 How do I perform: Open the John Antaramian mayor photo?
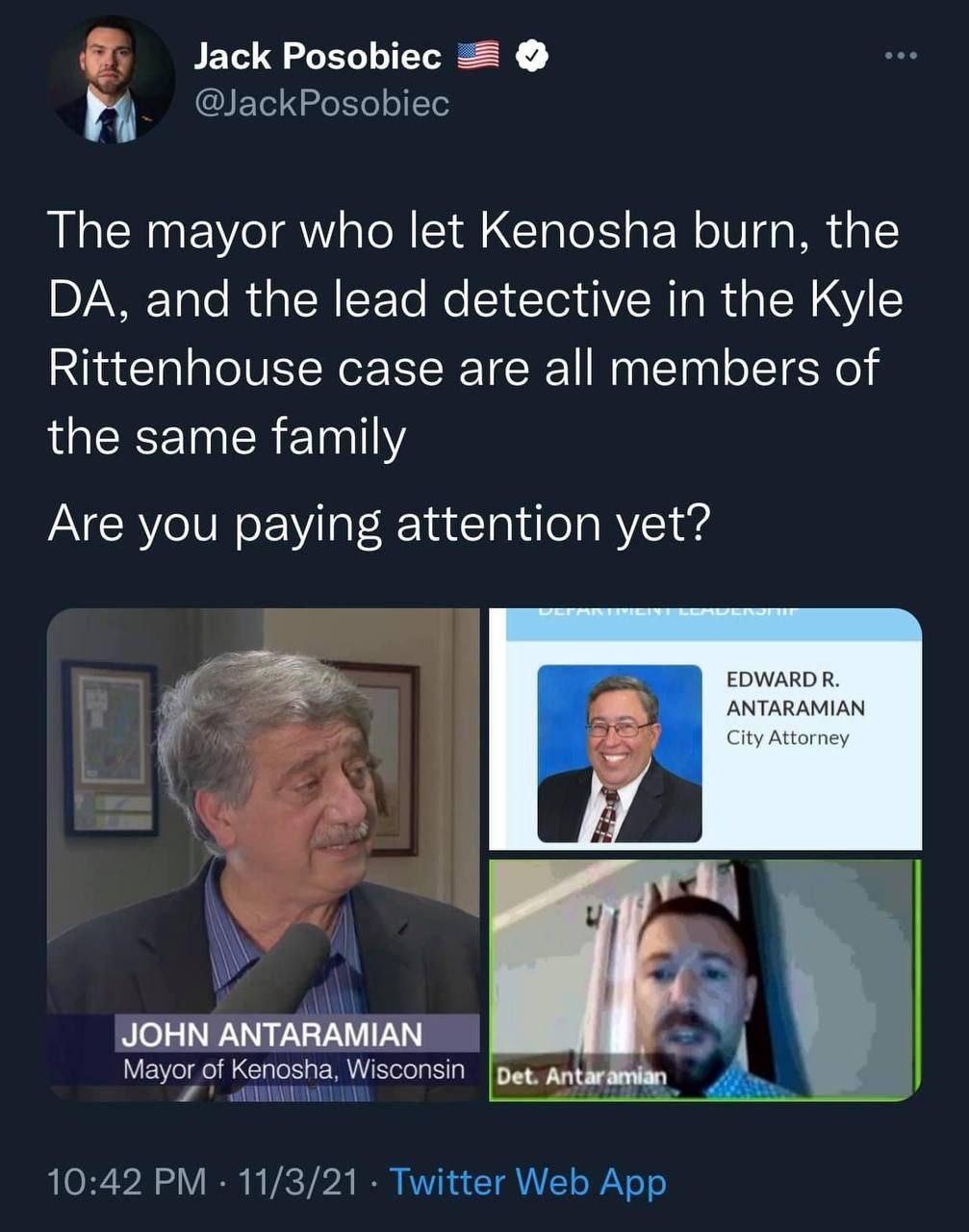[263, 854]
